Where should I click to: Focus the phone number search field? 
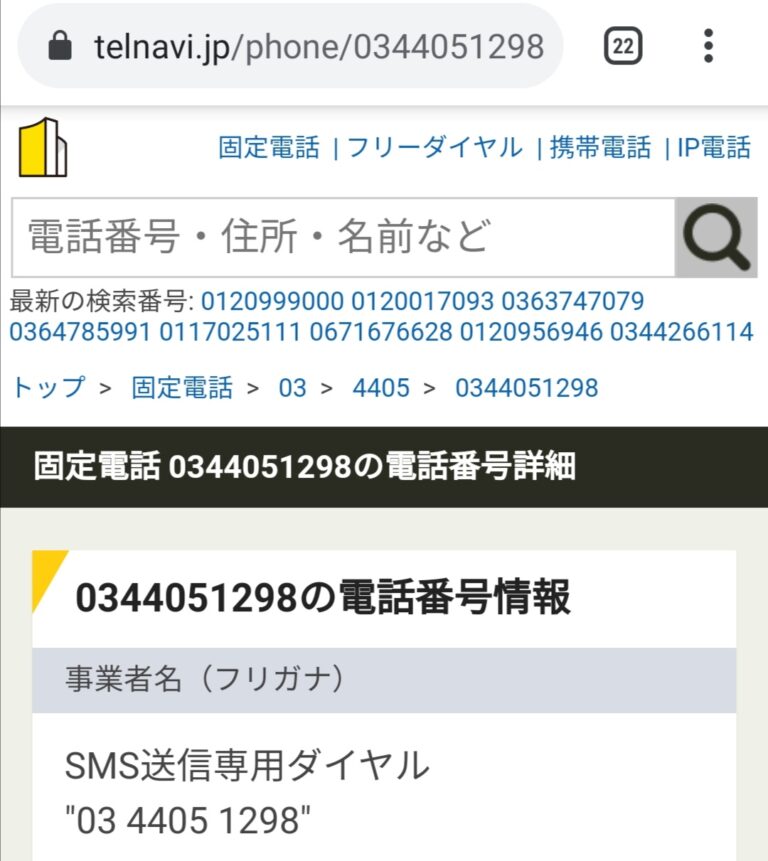pos(343,237)
